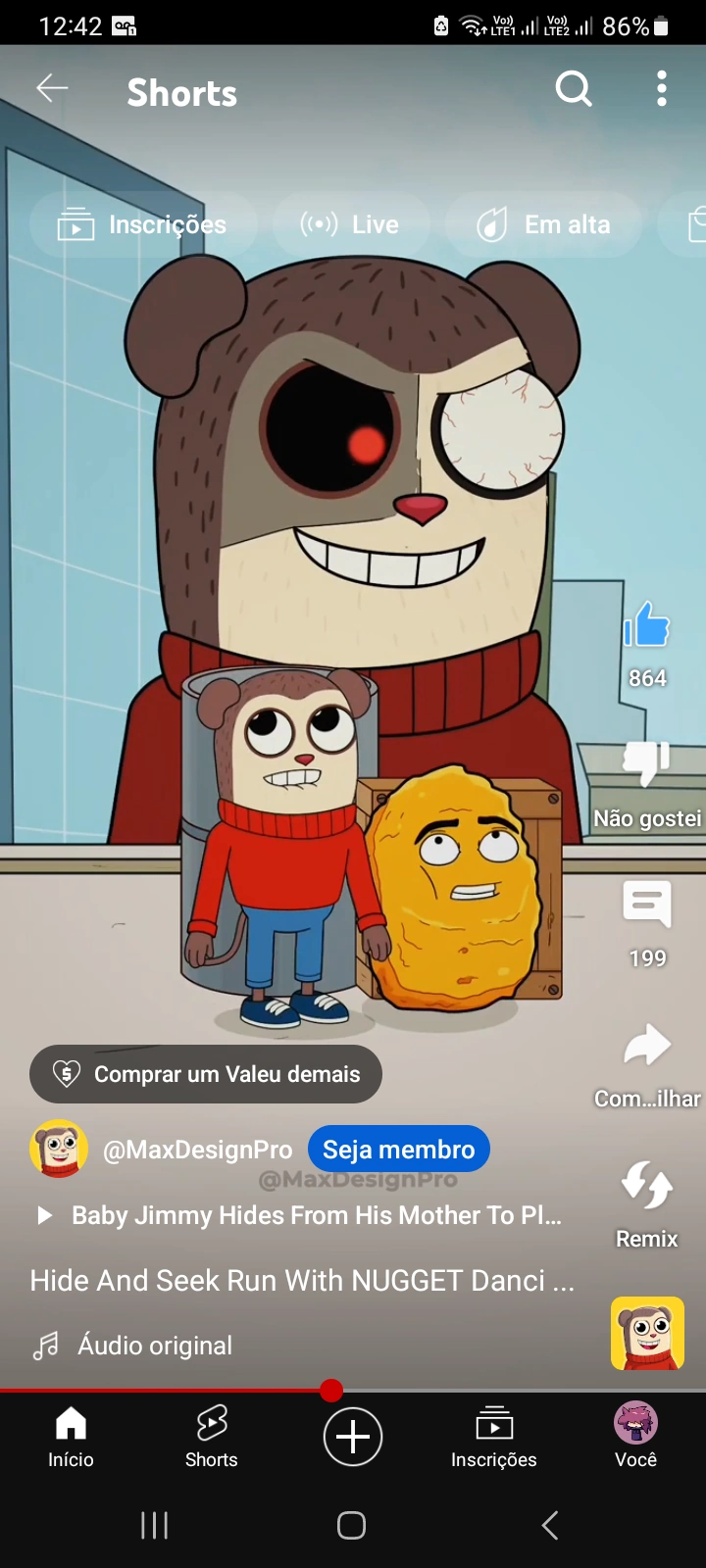Select the Live chip
This screenshot has width=706, height=1568.
pos(351,225)
